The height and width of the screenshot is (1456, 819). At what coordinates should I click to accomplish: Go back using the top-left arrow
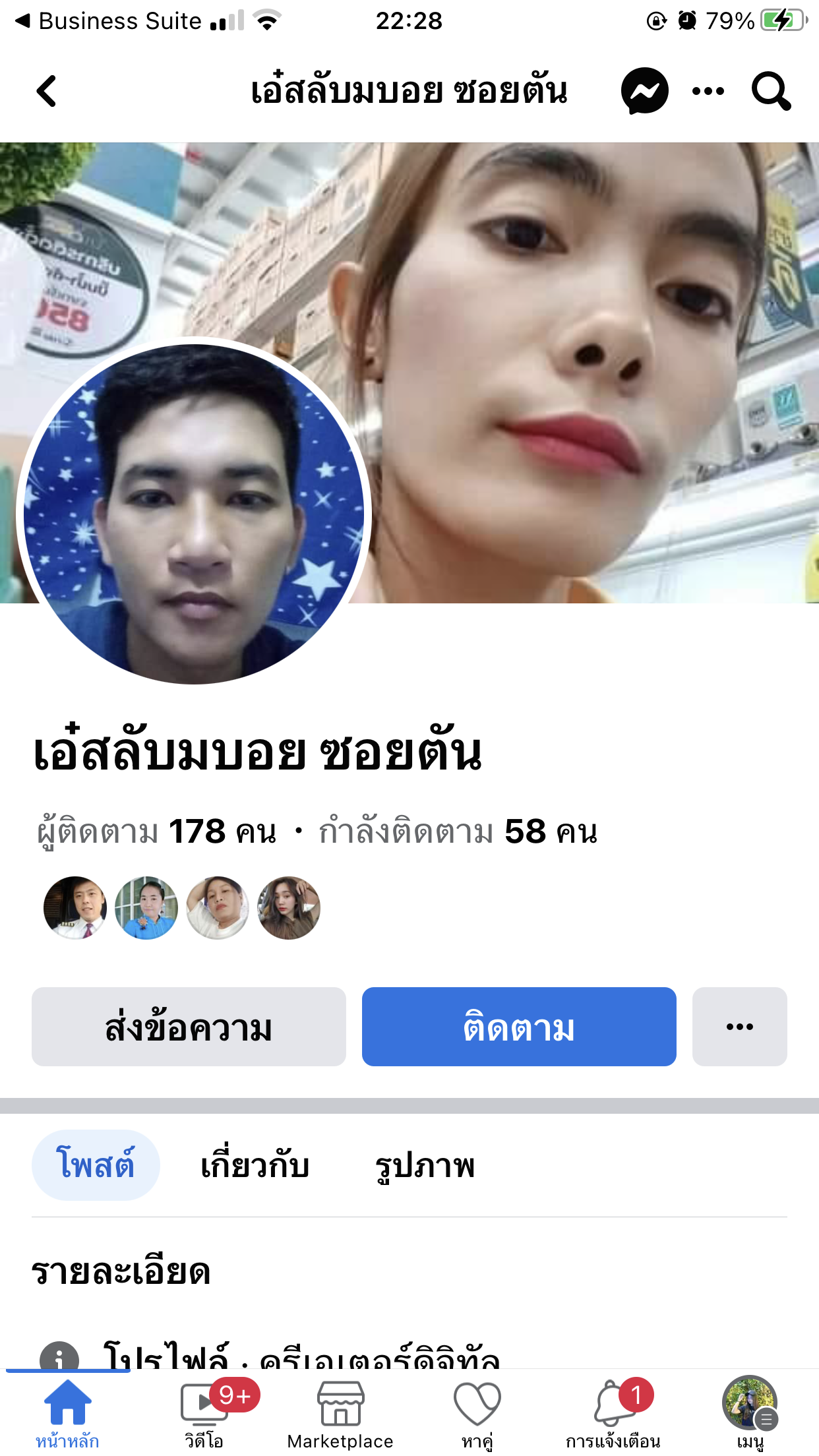46,91
